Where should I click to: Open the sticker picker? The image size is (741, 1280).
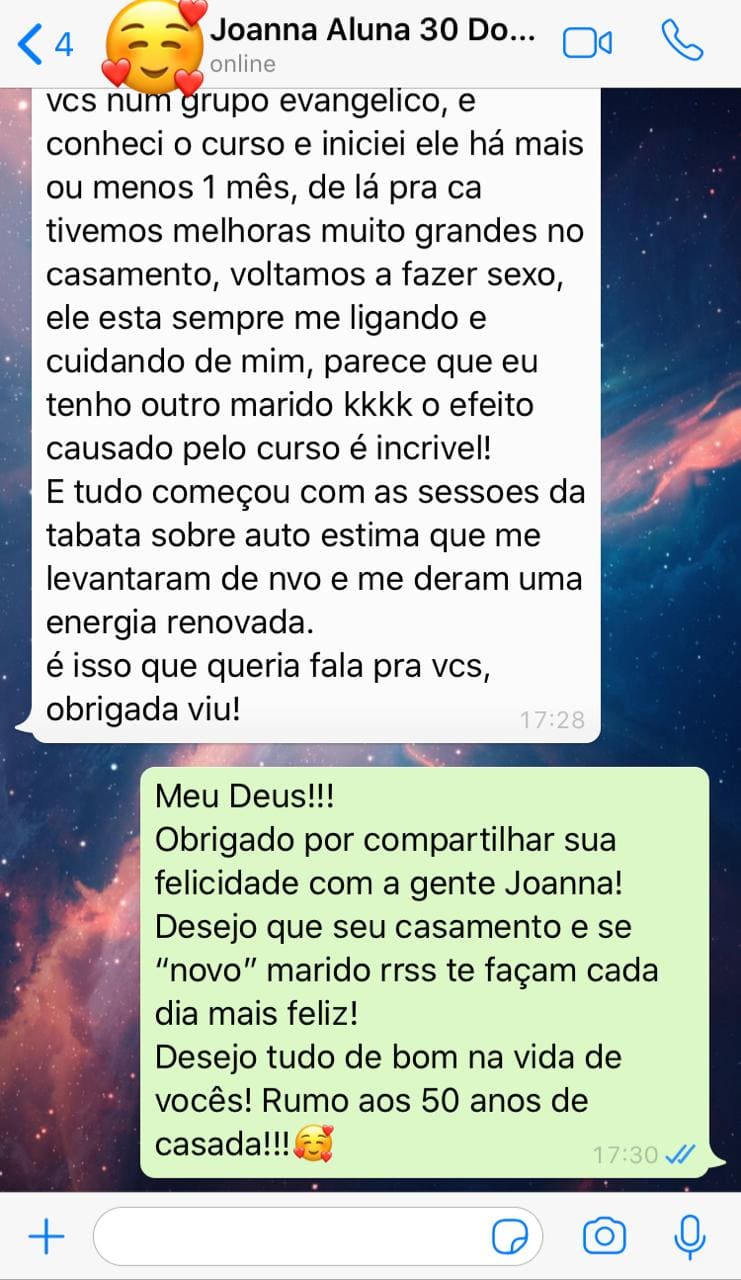point(511,1238)
